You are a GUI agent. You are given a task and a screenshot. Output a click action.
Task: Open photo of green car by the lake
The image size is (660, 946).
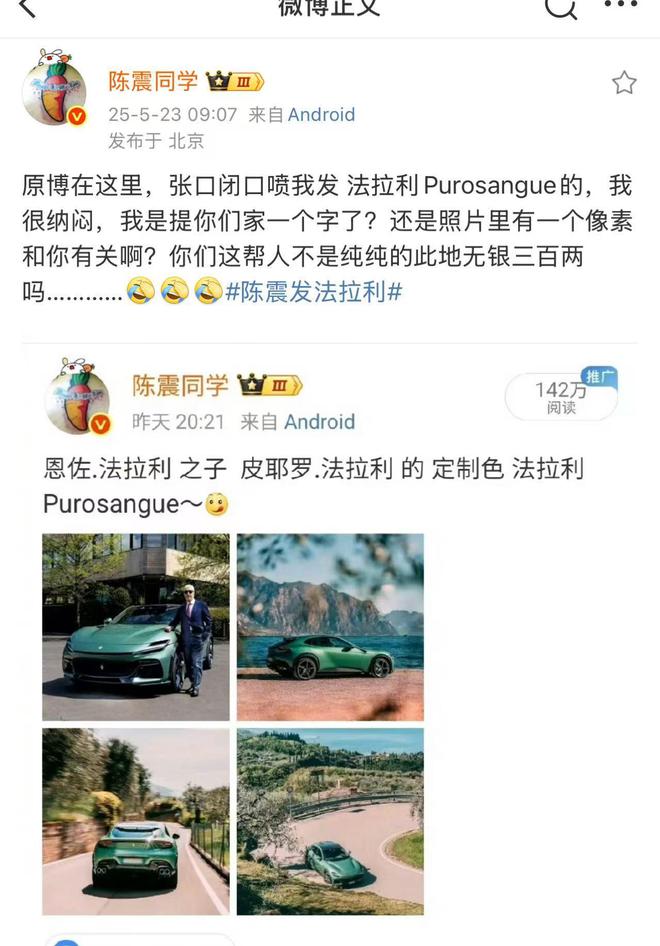click(x=330, y=627)
